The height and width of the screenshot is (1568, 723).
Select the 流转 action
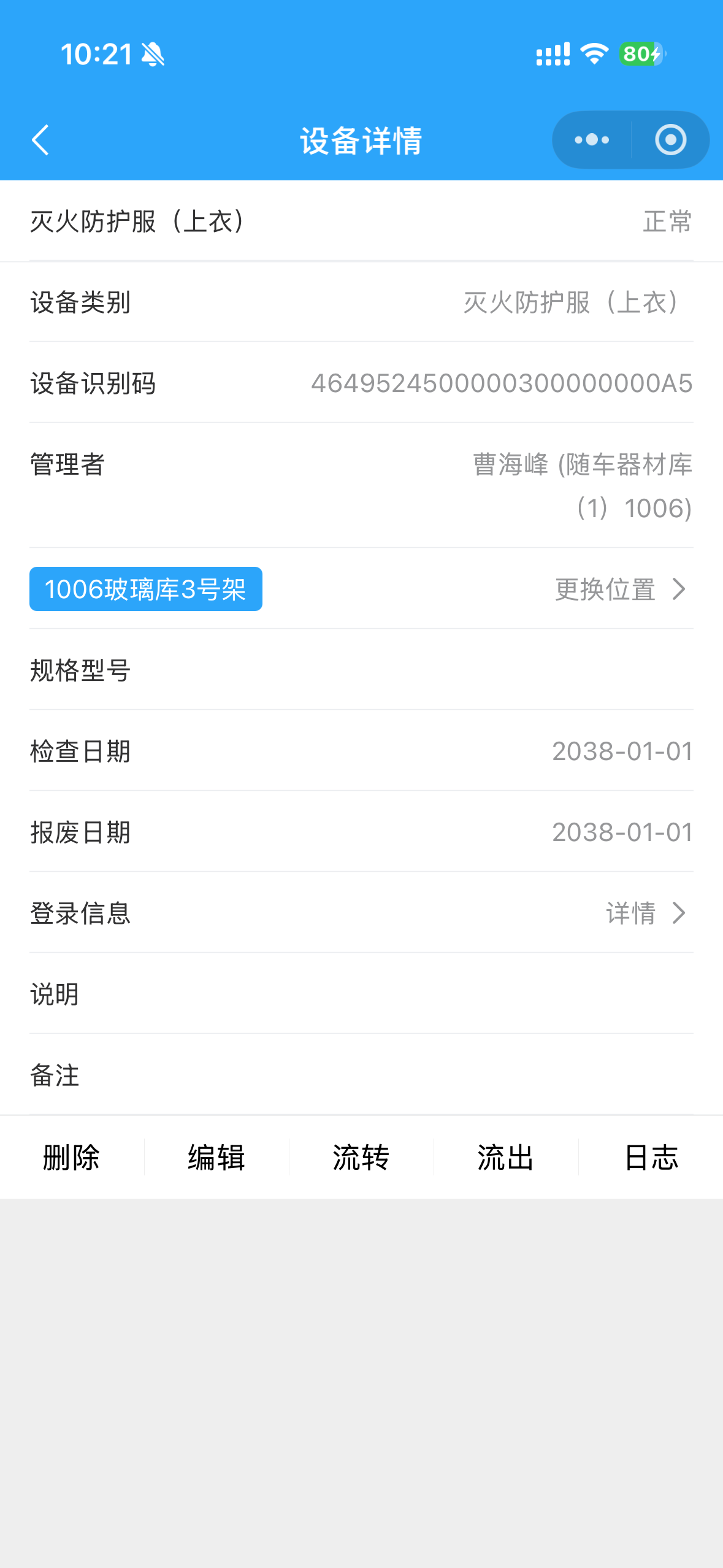(x=361, y=1158)
